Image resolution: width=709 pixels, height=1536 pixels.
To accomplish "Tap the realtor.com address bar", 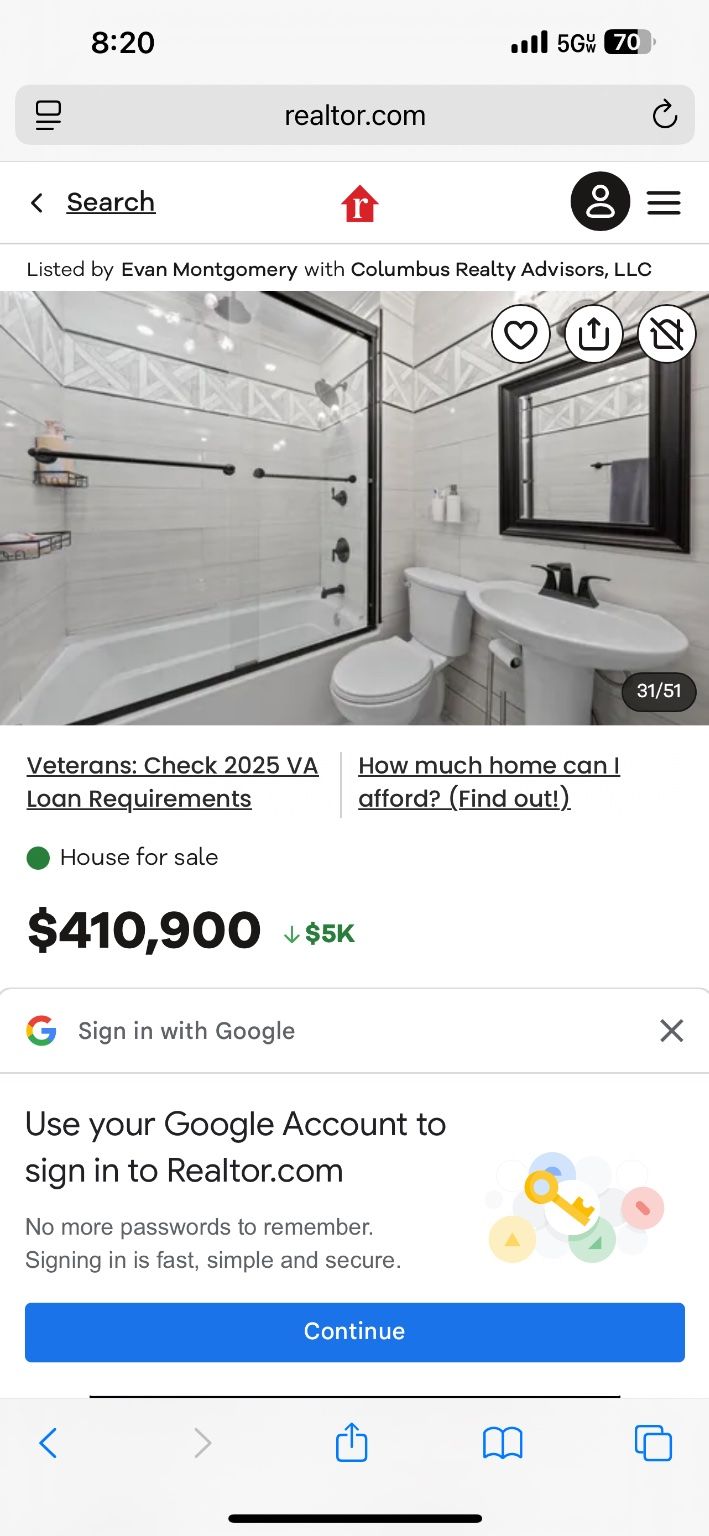I will (x=354, y=116).
